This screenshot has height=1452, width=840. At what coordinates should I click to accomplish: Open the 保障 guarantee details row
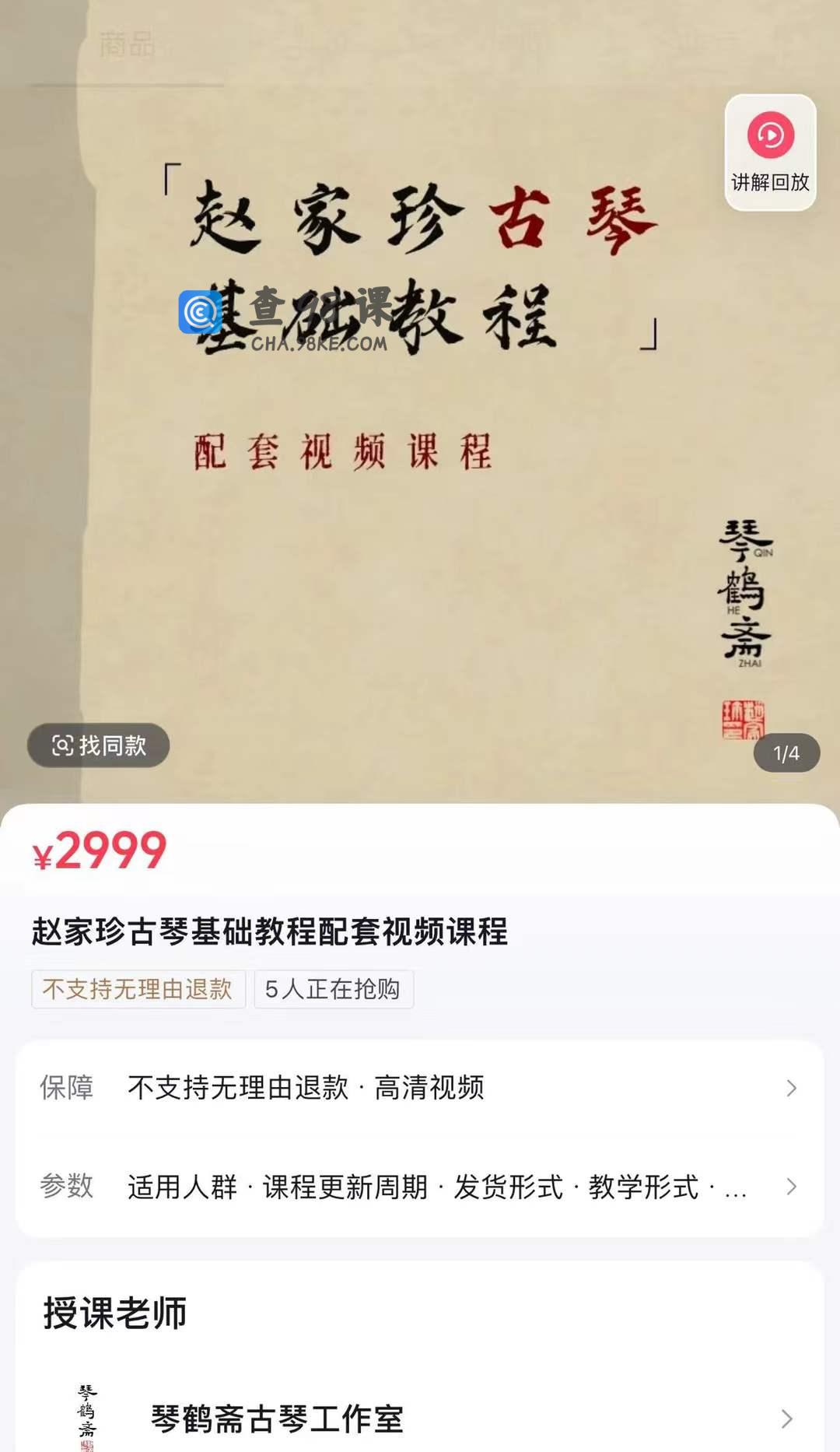pos(420,1088)
